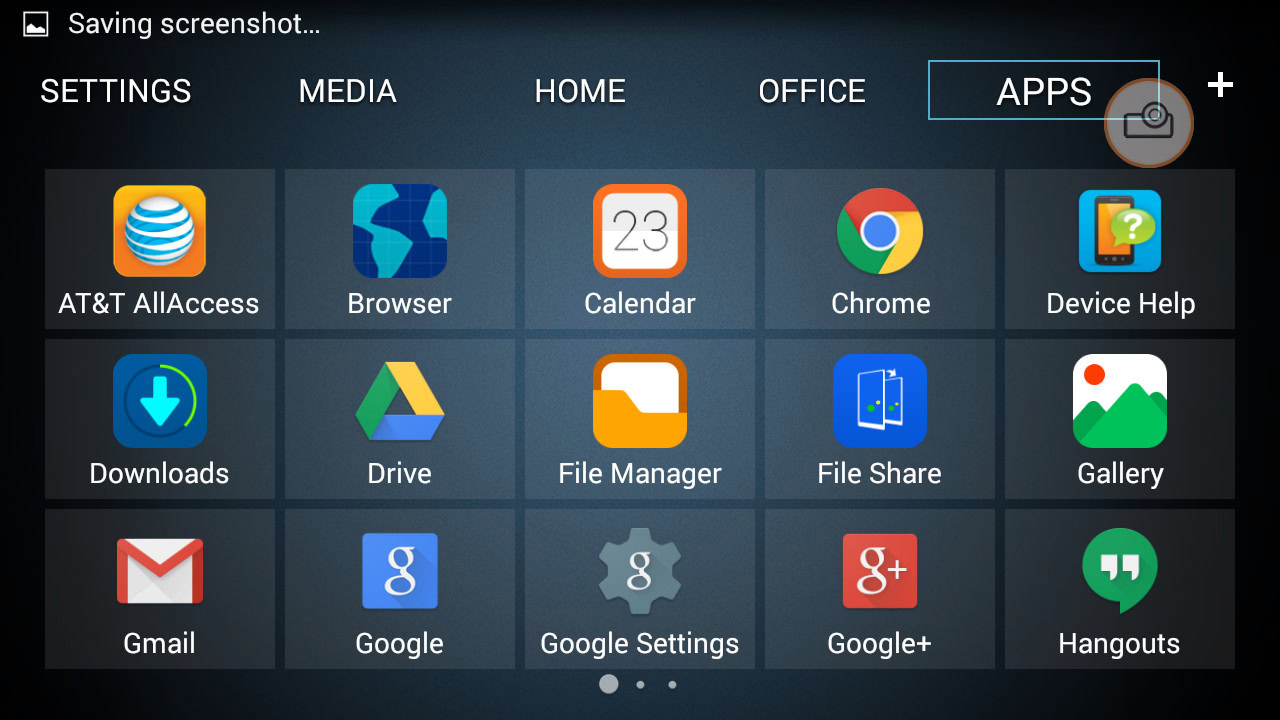Tap the plus icon to add a tab
1280x720 pixels.
click(x=1220, y=85)
